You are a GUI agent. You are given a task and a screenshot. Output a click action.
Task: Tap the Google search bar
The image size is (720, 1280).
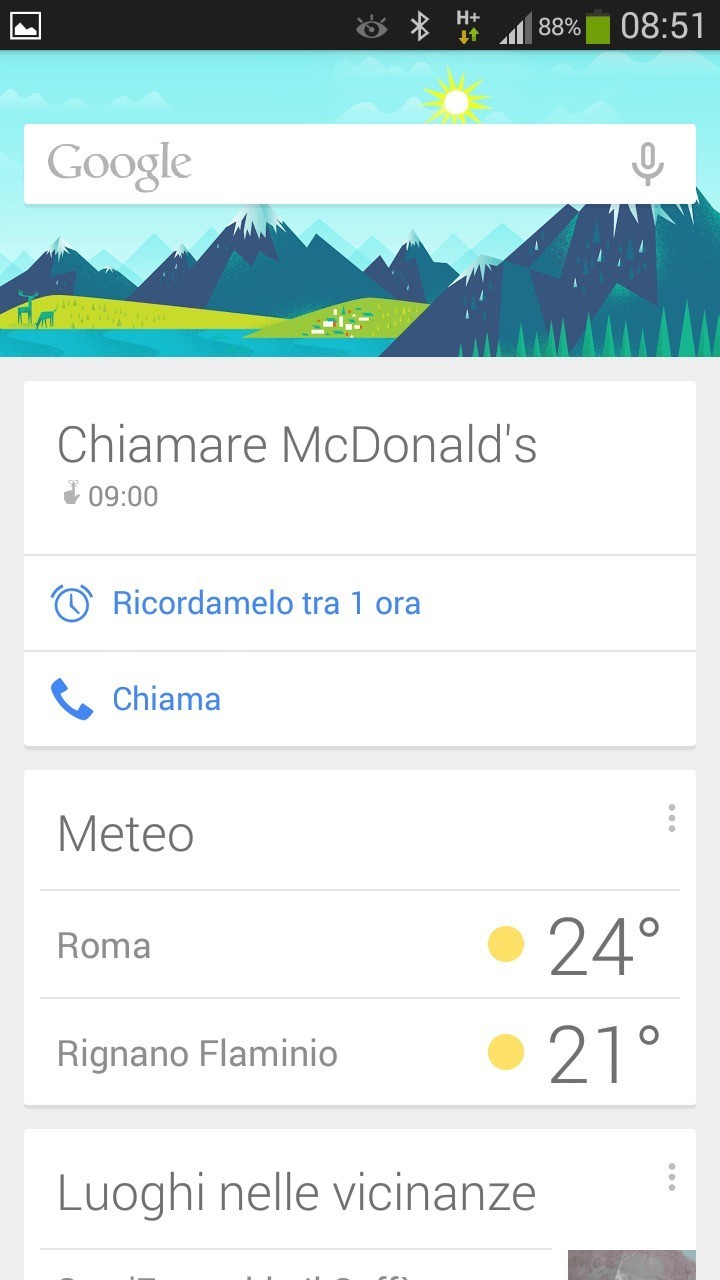pyautogui.click(x=300, y=163)
